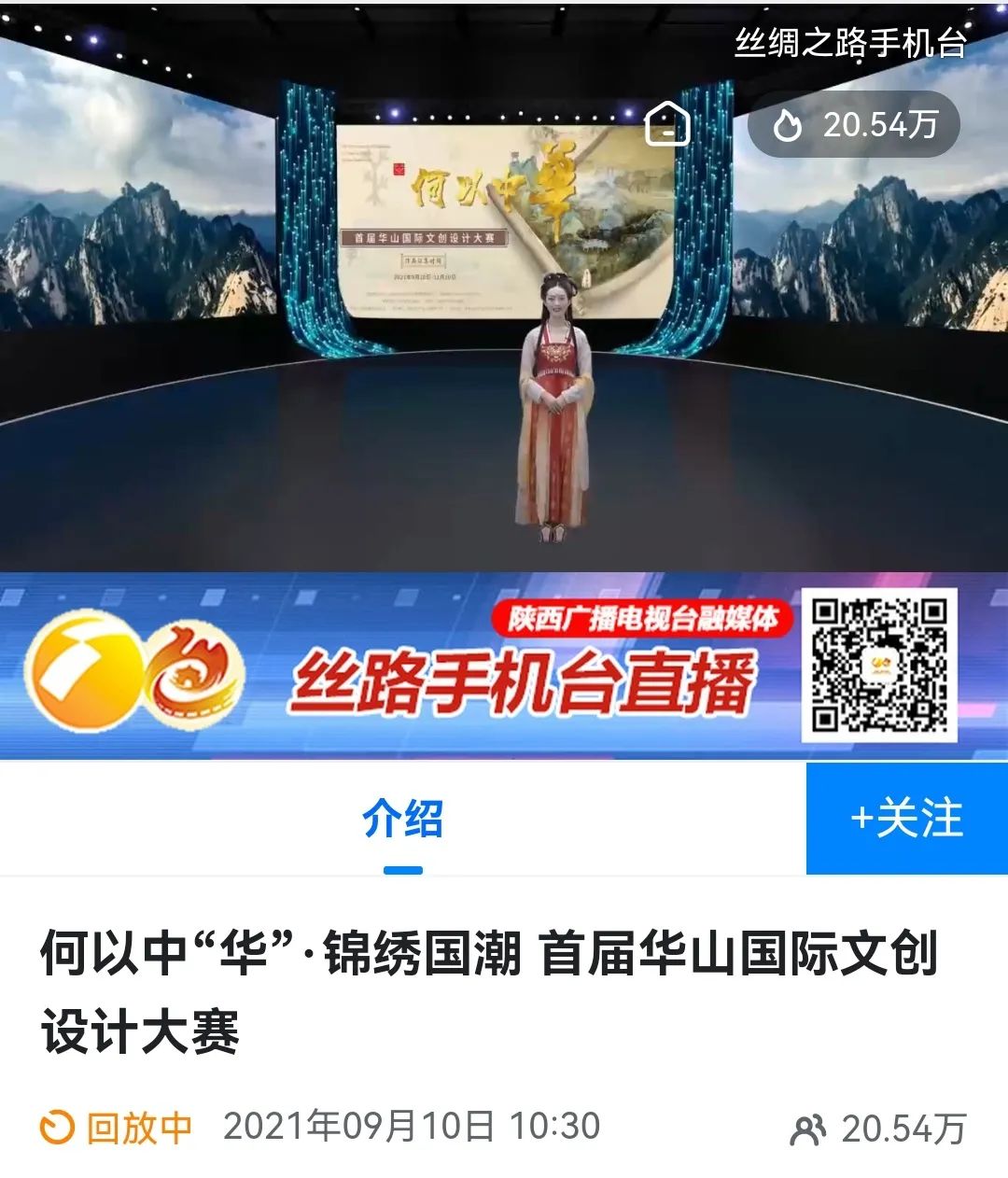Go to home via house icon
This screenshot has width=1008, height=1178.
point(667,124)
